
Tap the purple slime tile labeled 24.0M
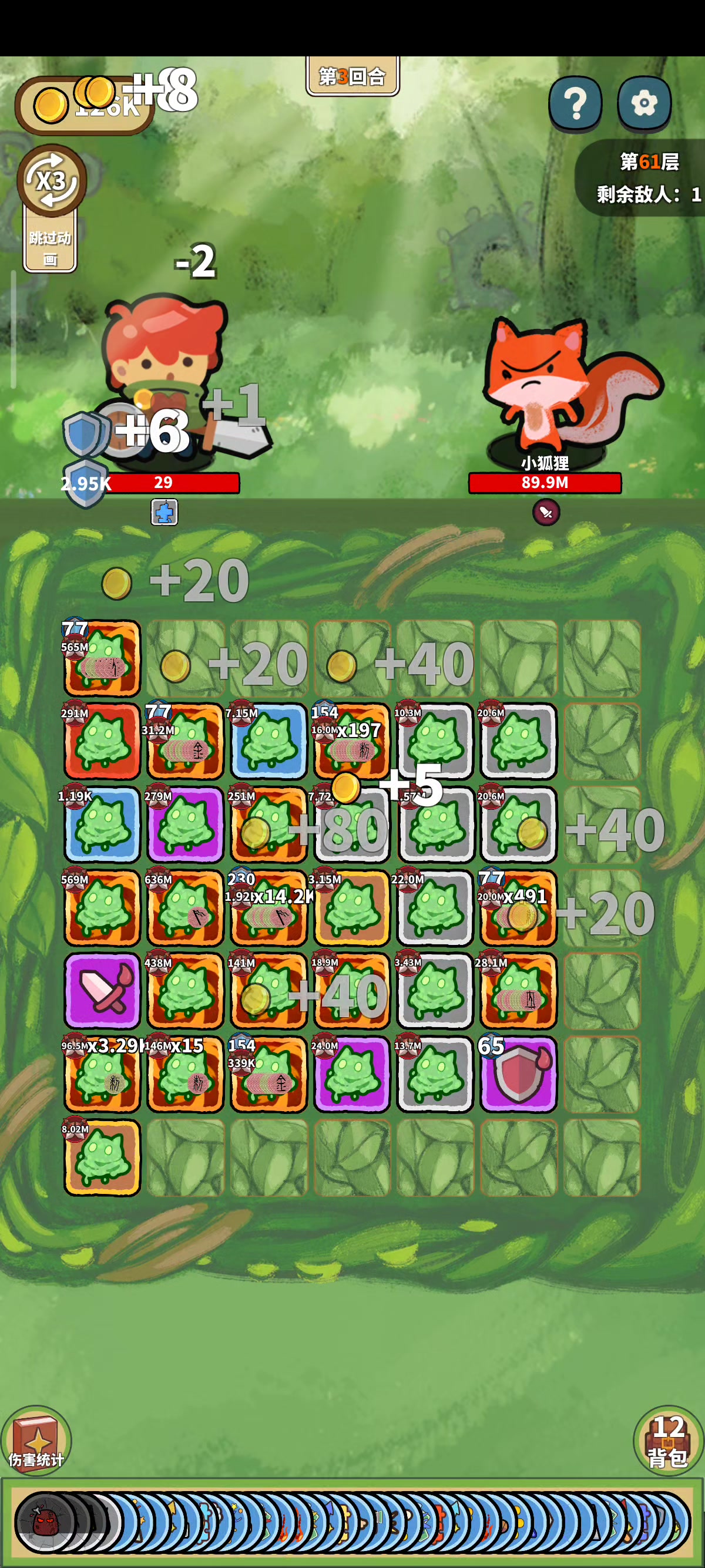tap(352, 1074)
